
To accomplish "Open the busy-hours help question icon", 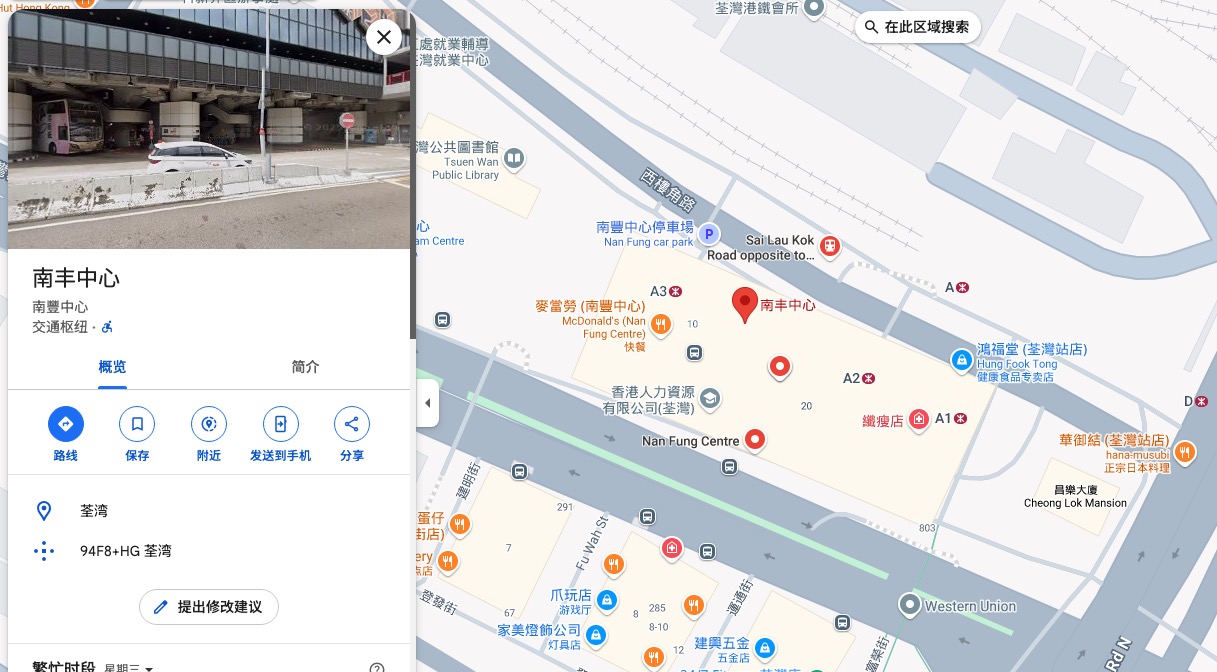I will click(x=377, y=668).
